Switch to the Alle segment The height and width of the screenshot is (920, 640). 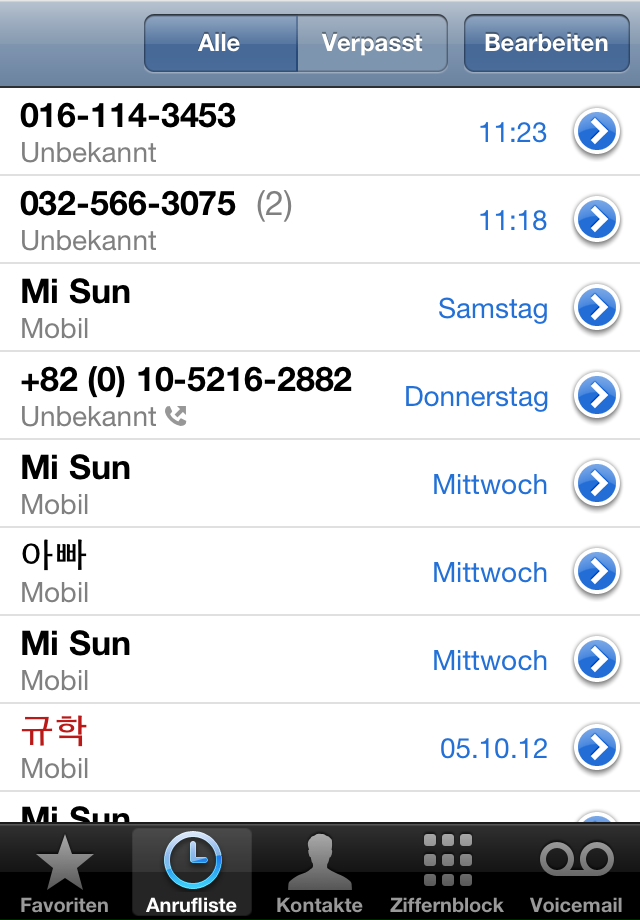(220, 44)
